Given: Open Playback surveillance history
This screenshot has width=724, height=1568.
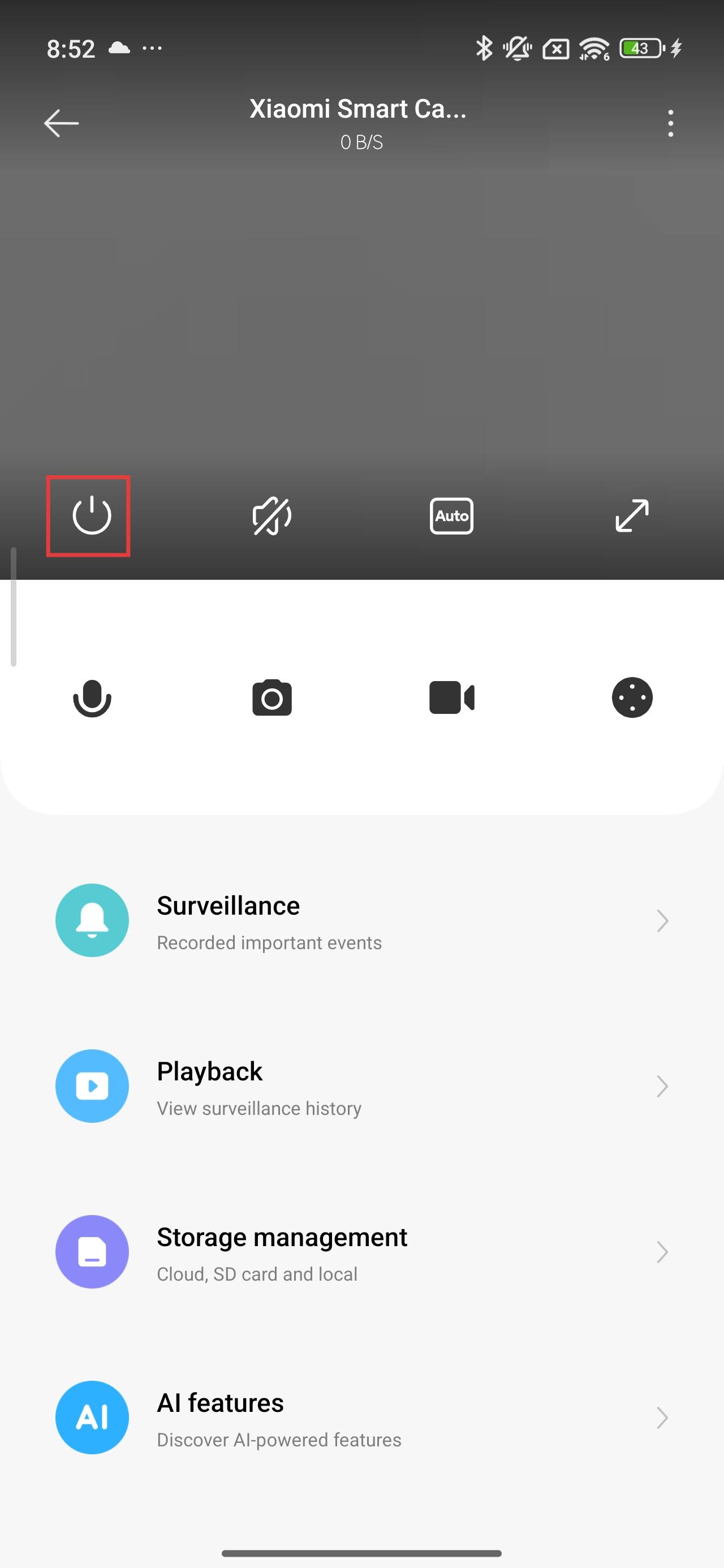Looking at the screenshot, I should [361, 1086].
